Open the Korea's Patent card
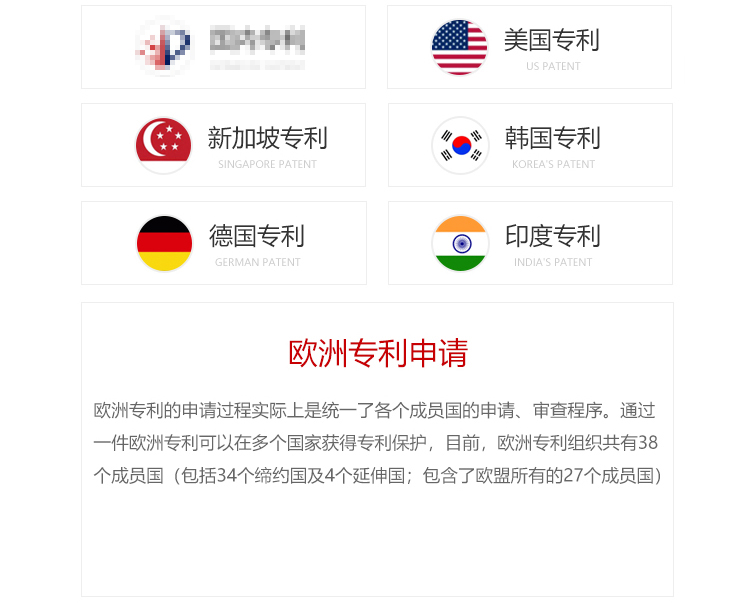Image resolution: width=750 pixels, height=603 pixels. [530, 145]
